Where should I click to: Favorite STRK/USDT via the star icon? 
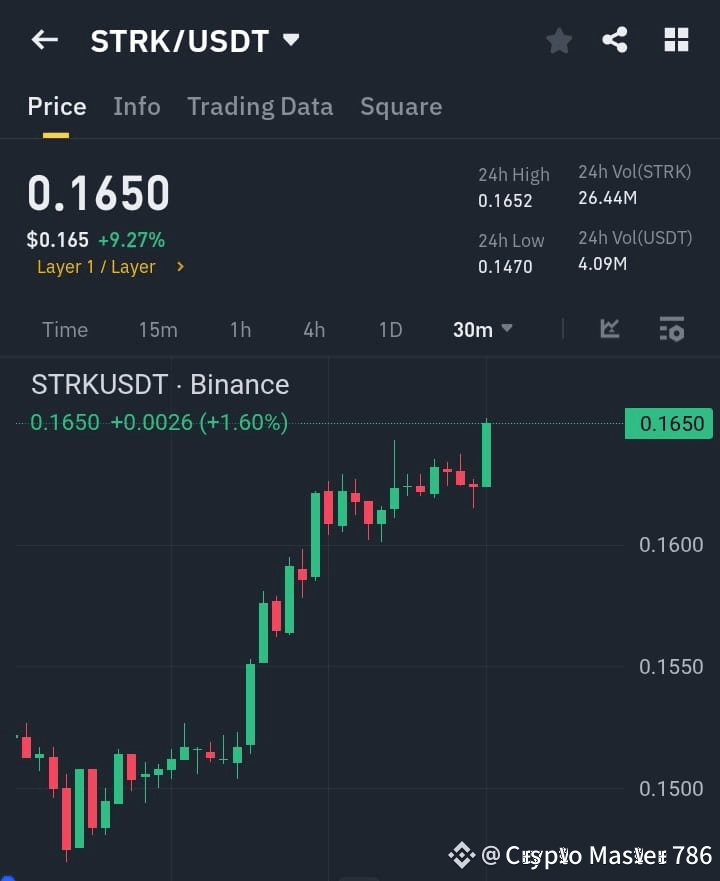[558, 41]
